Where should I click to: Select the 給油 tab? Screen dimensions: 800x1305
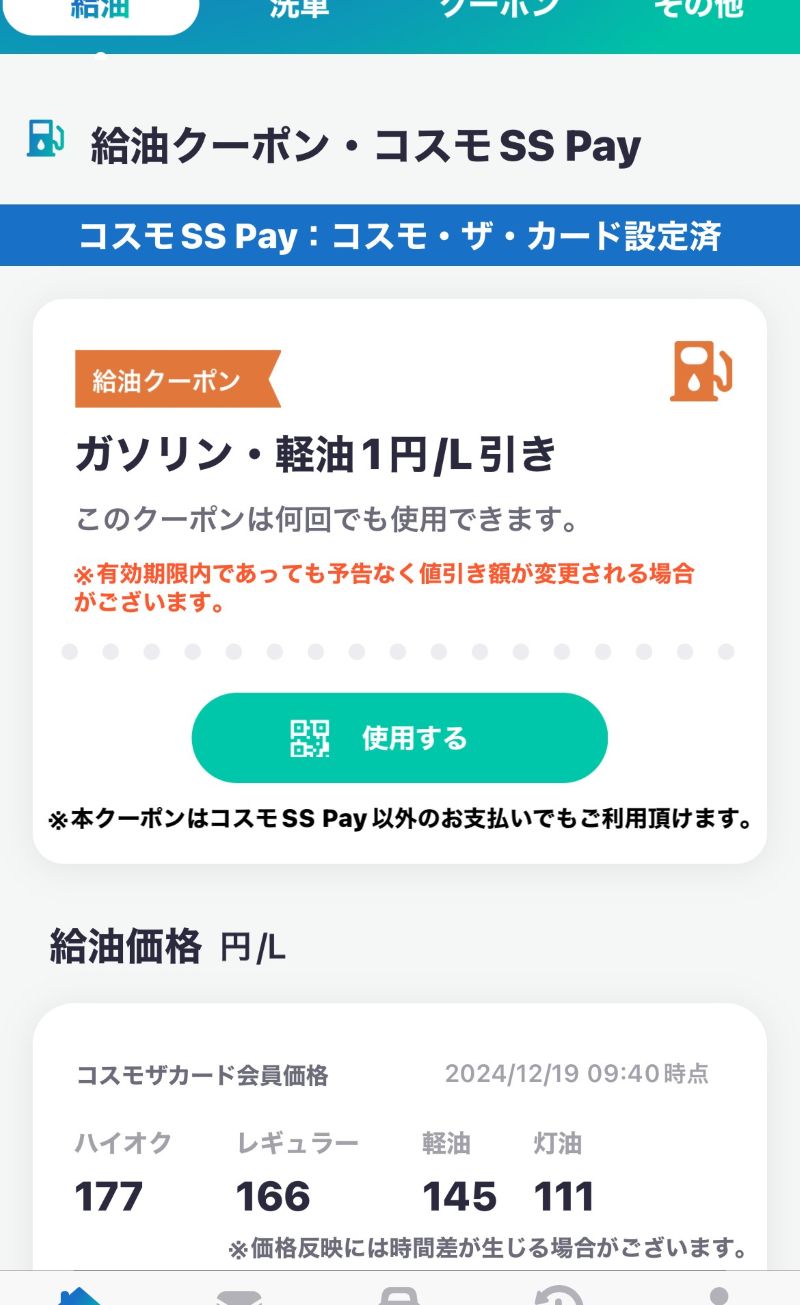(x=100, y=12)
